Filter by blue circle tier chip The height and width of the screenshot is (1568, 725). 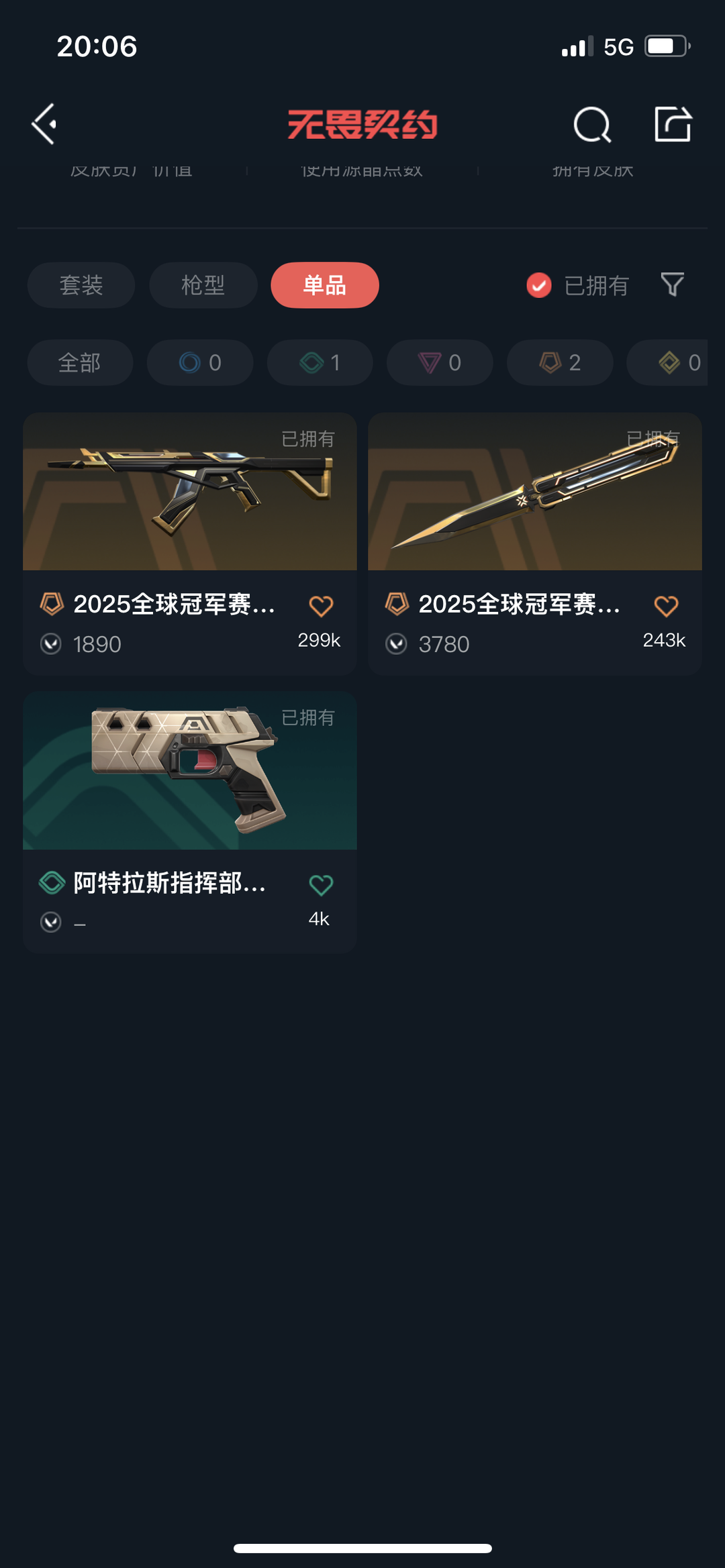(x=200, y=362)
